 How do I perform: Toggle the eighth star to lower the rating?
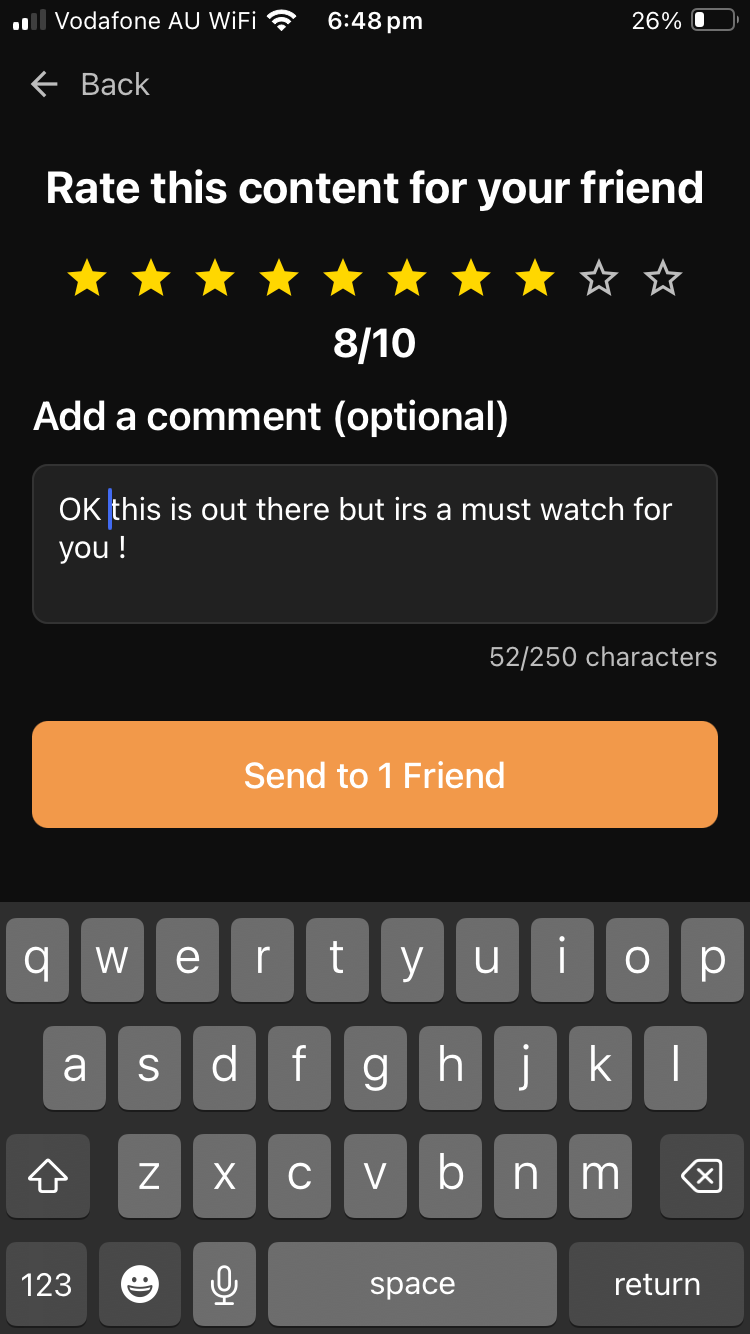[536, 278]
